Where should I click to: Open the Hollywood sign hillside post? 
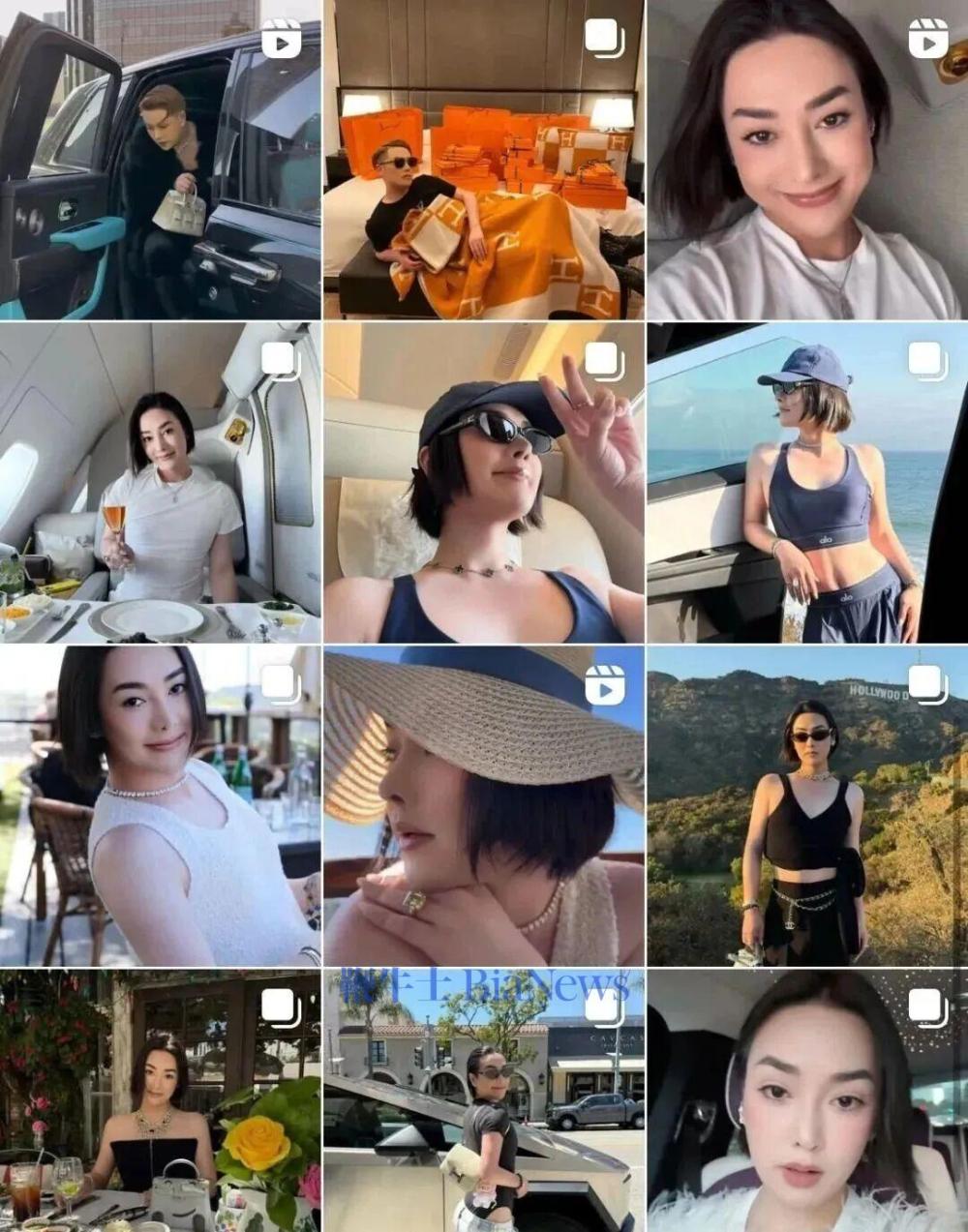pos(807,805)
